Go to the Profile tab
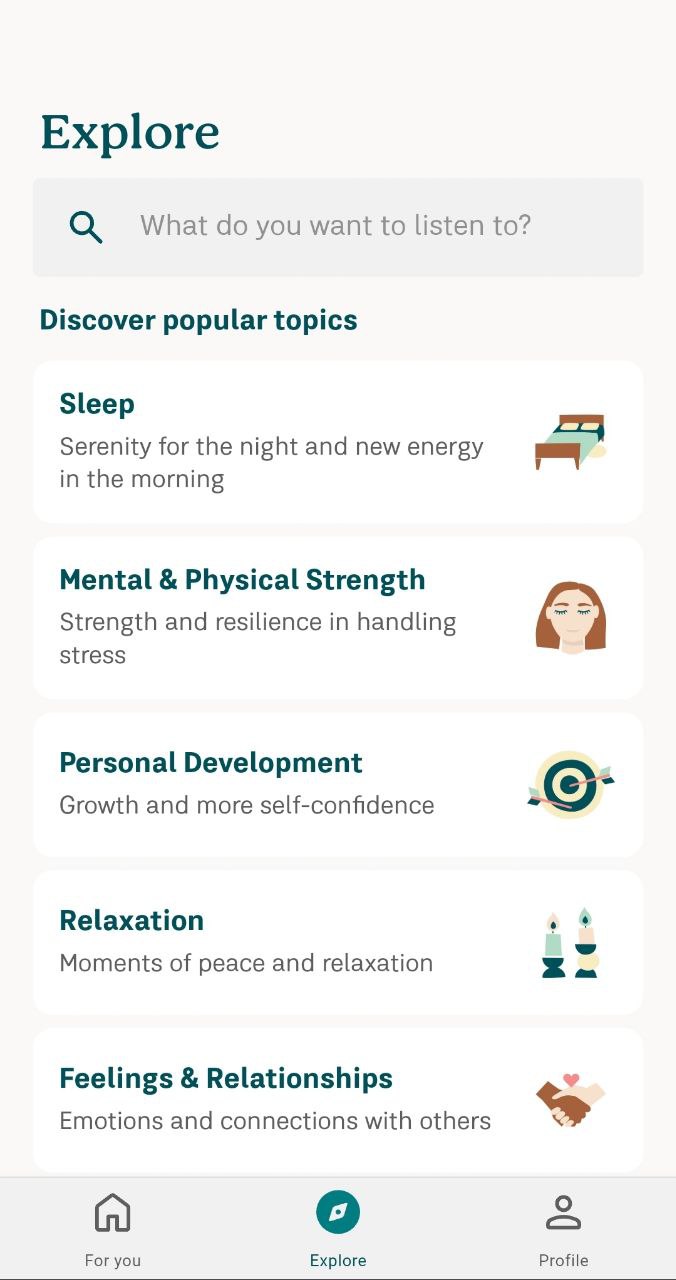 click(x=563, y=1229)
